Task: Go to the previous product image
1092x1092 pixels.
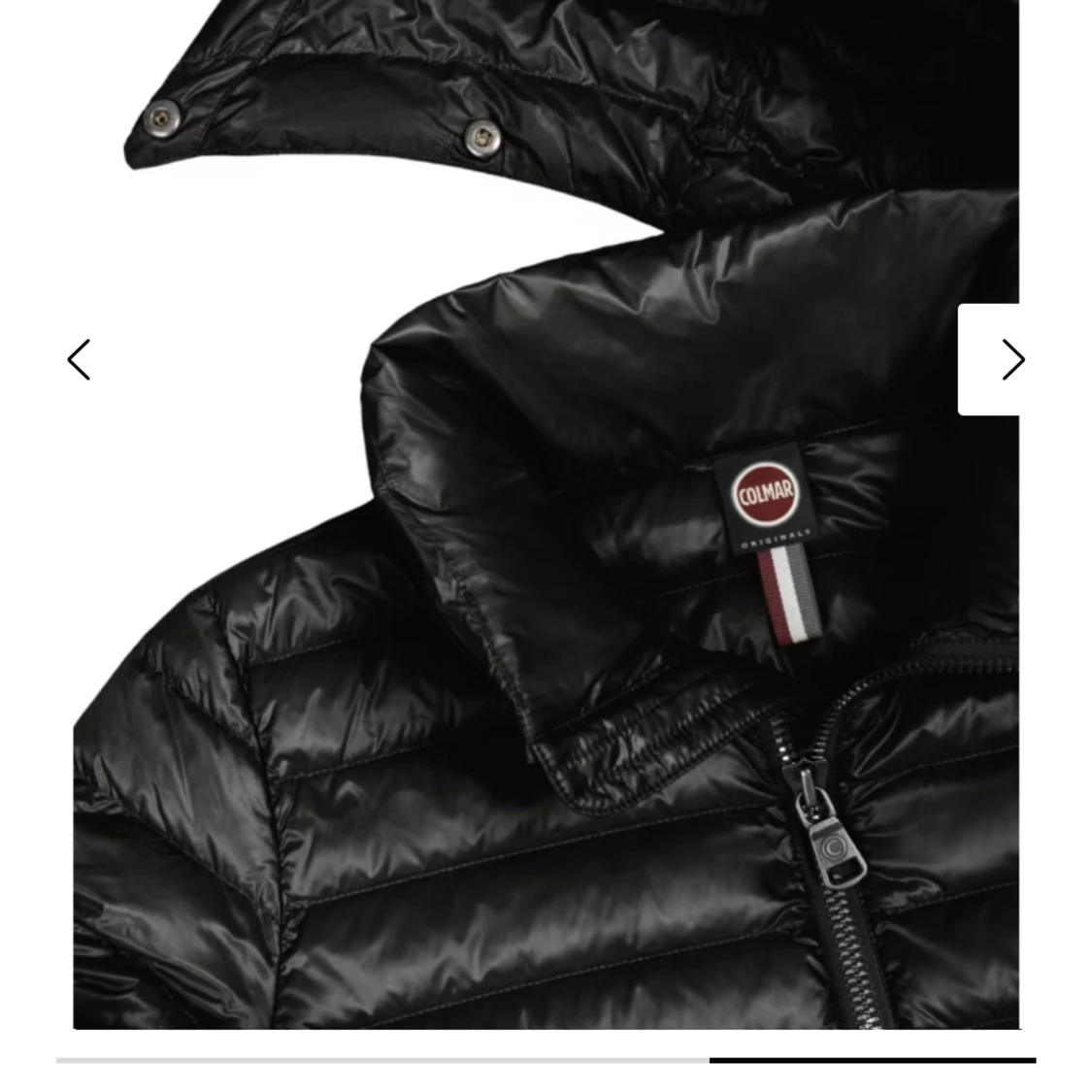Action: (79, 360)
